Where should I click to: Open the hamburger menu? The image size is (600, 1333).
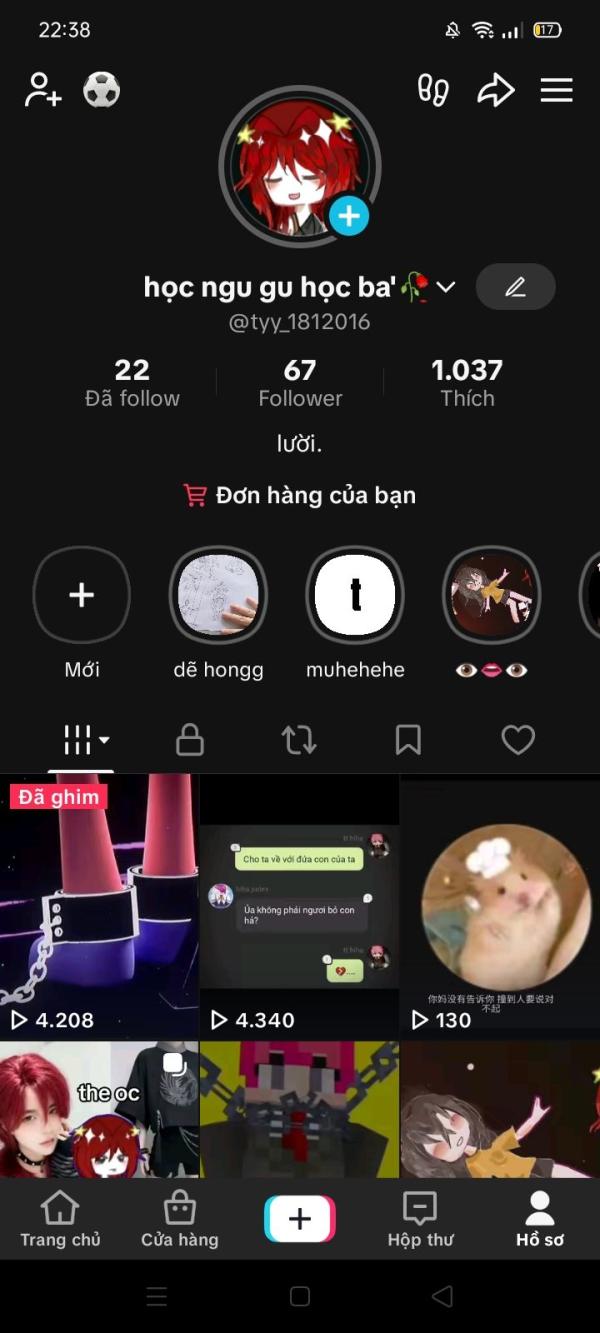point(557,90)
